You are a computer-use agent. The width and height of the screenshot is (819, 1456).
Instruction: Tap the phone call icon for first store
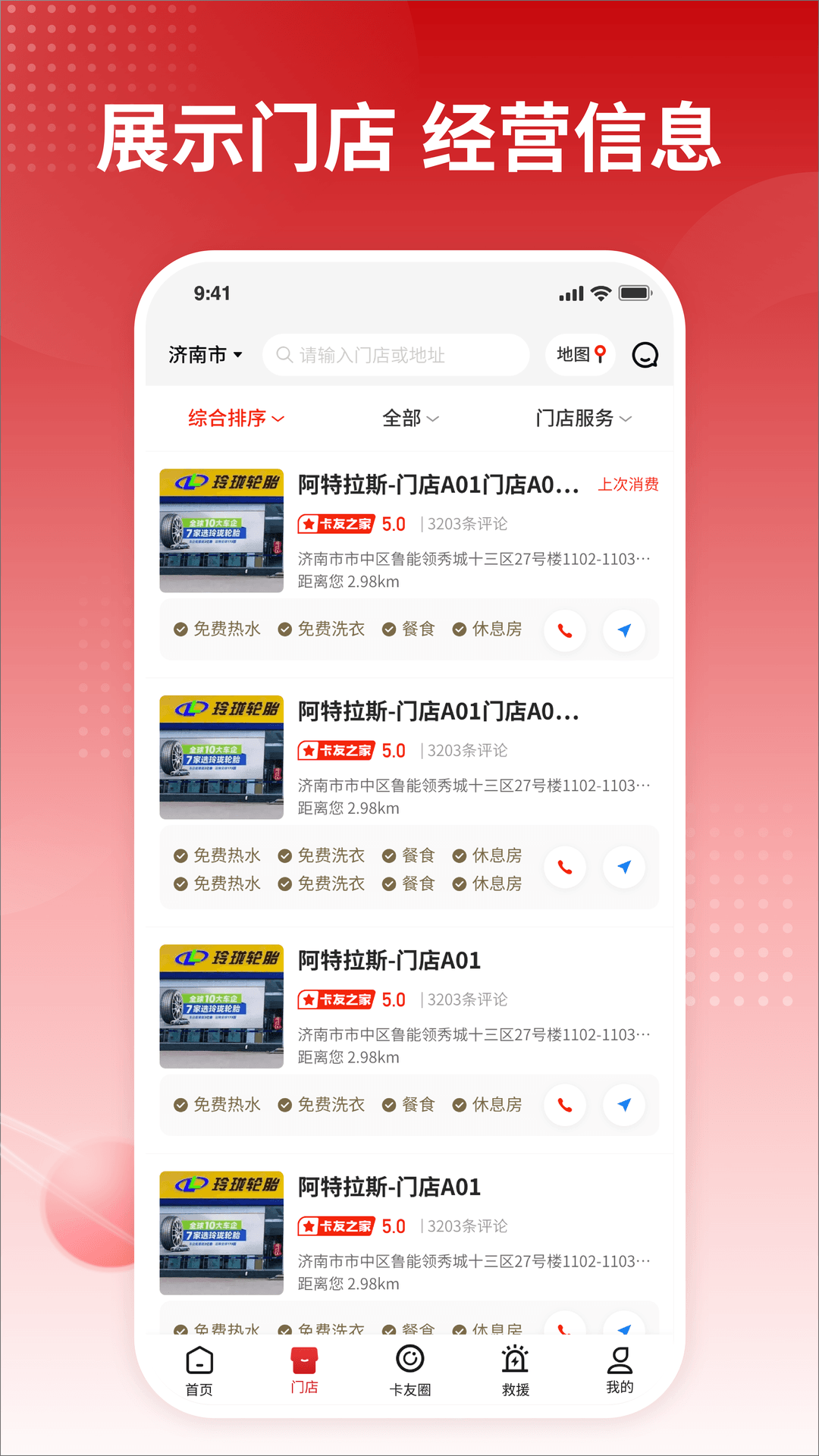point(565,630)
